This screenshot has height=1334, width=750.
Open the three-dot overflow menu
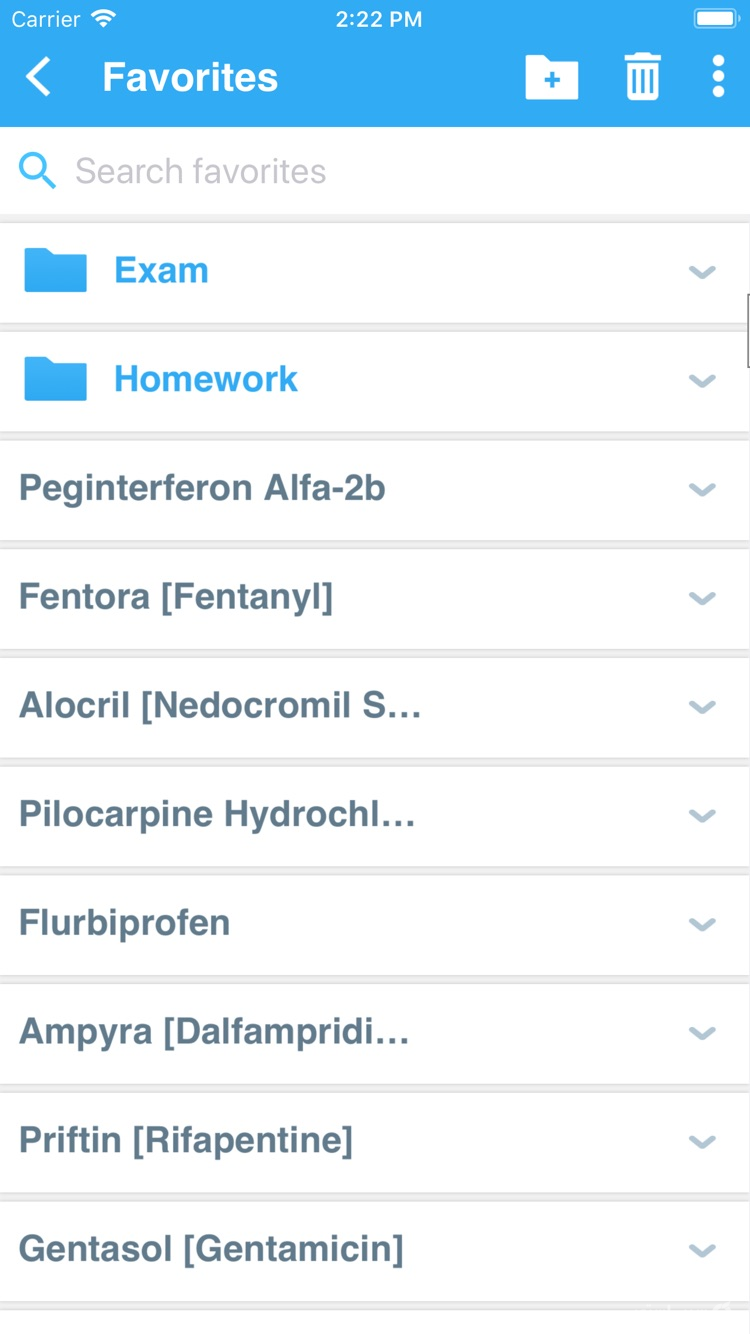[x=718, y=76]
